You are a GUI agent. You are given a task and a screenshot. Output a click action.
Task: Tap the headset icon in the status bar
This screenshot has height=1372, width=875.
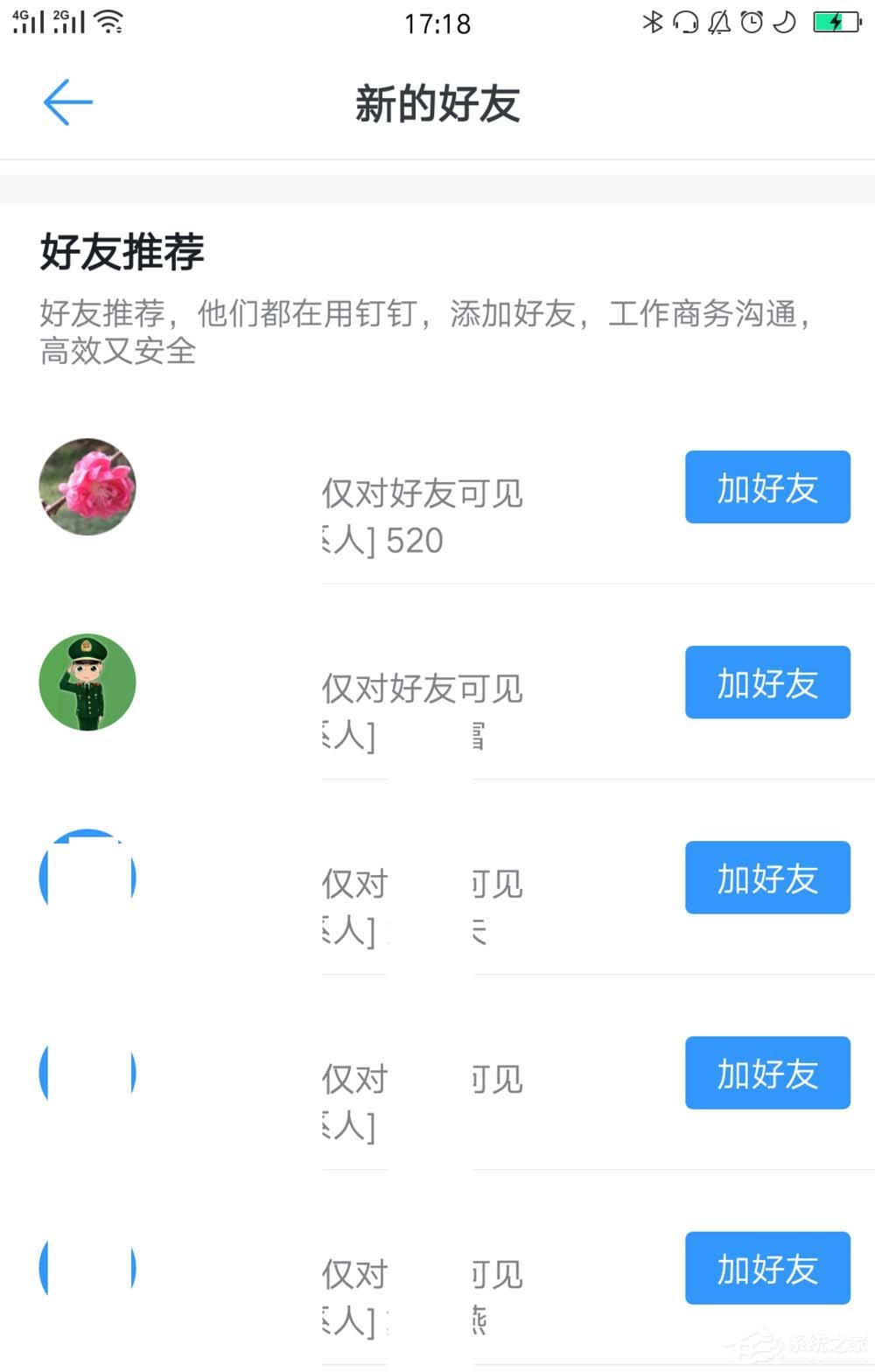684,22
